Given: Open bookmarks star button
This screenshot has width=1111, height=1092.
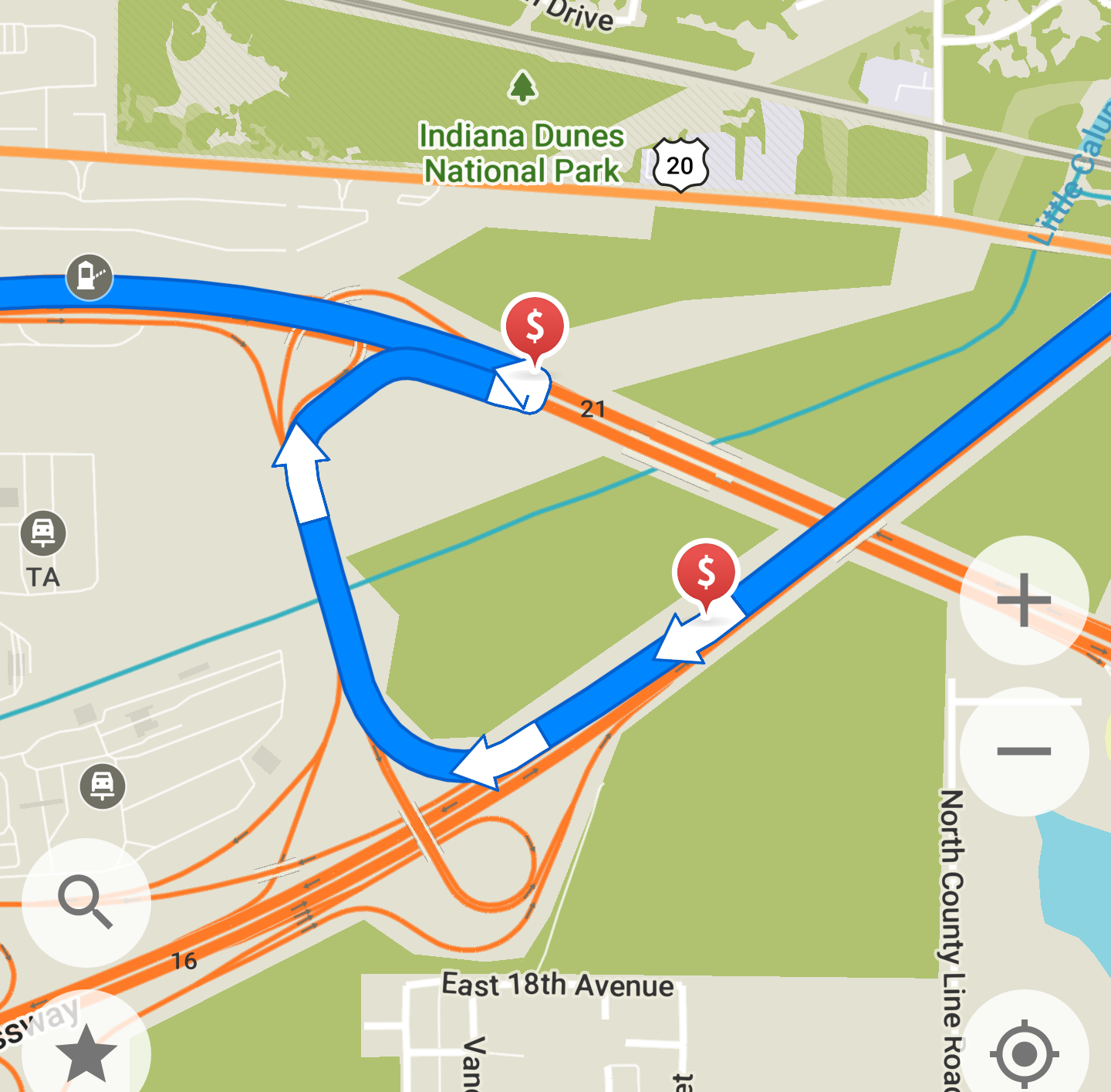Looking at the screenshot, I should pyautogui.click(x=86, y=1051).
